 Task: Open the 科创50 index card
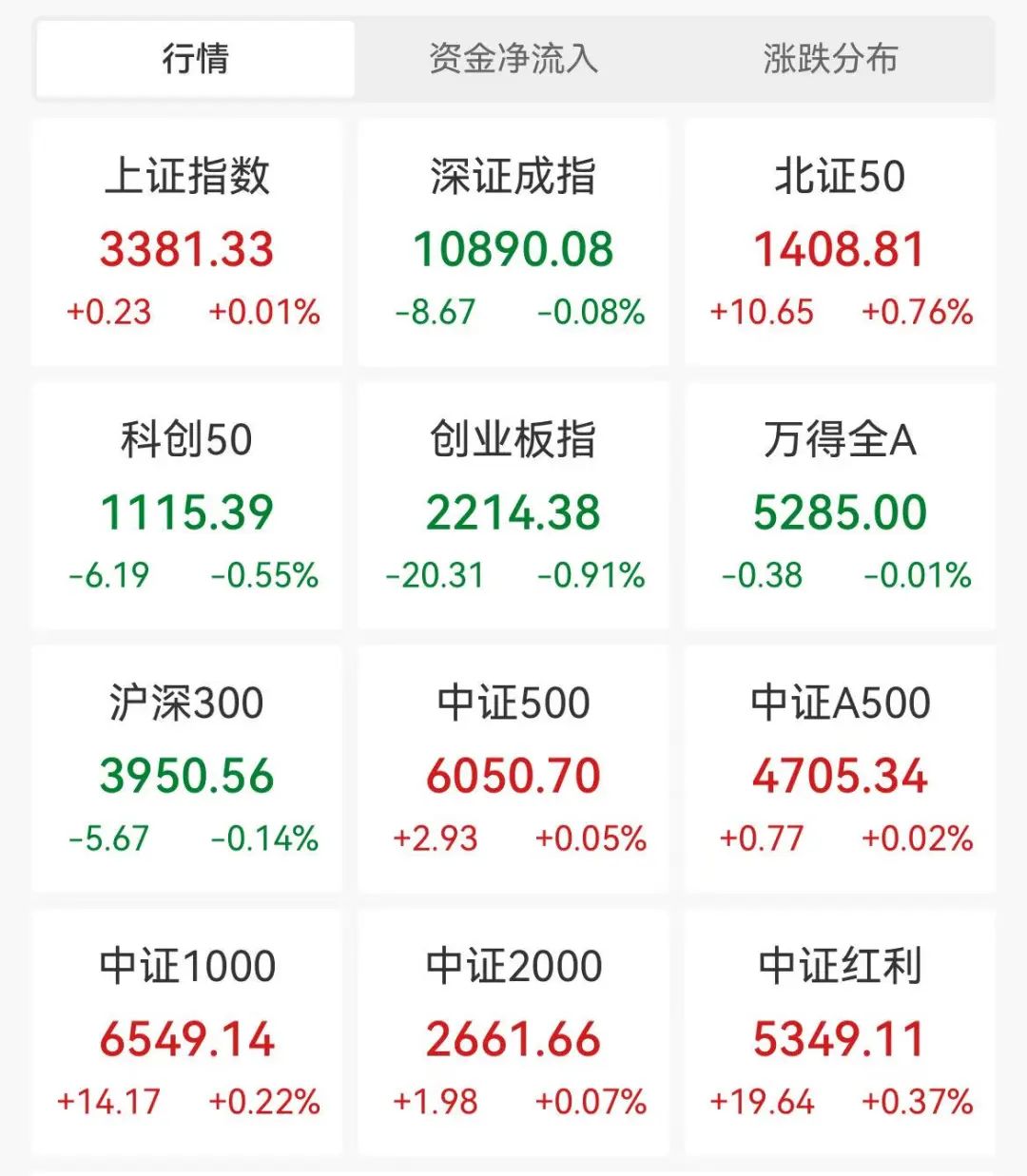[187, 507]
